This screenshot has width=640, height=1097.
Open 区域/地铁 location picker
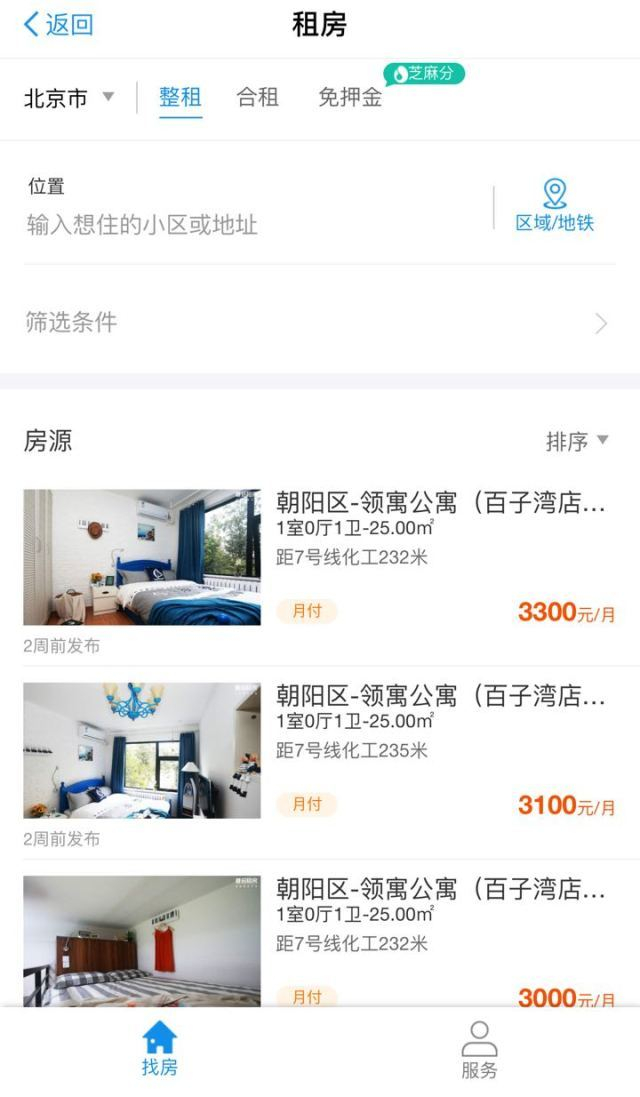click(554, 206)
